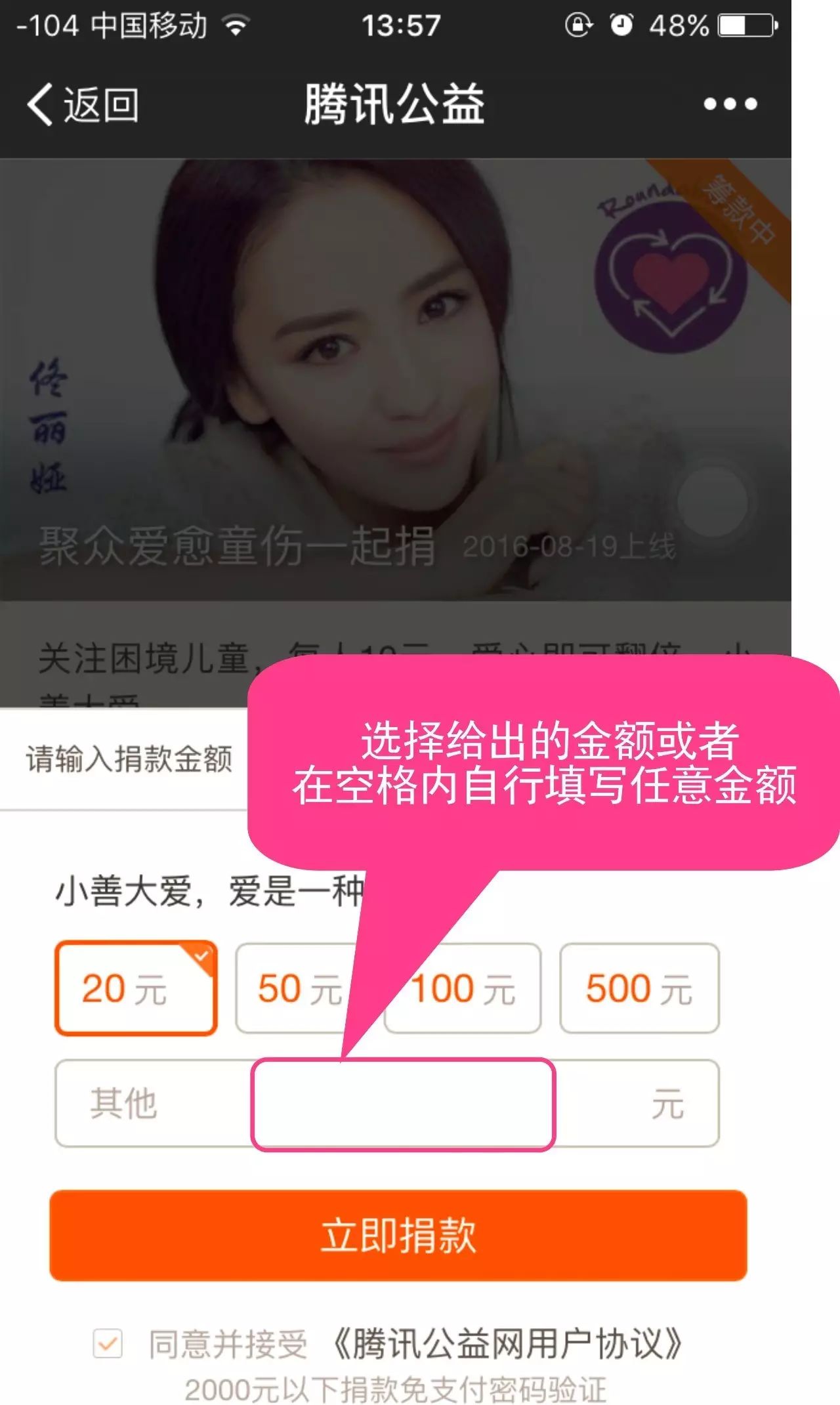The image size is (840, 1405).
Task: Toggle the 同意并接受 agreement checkbox
Action: pos(108,1343)
